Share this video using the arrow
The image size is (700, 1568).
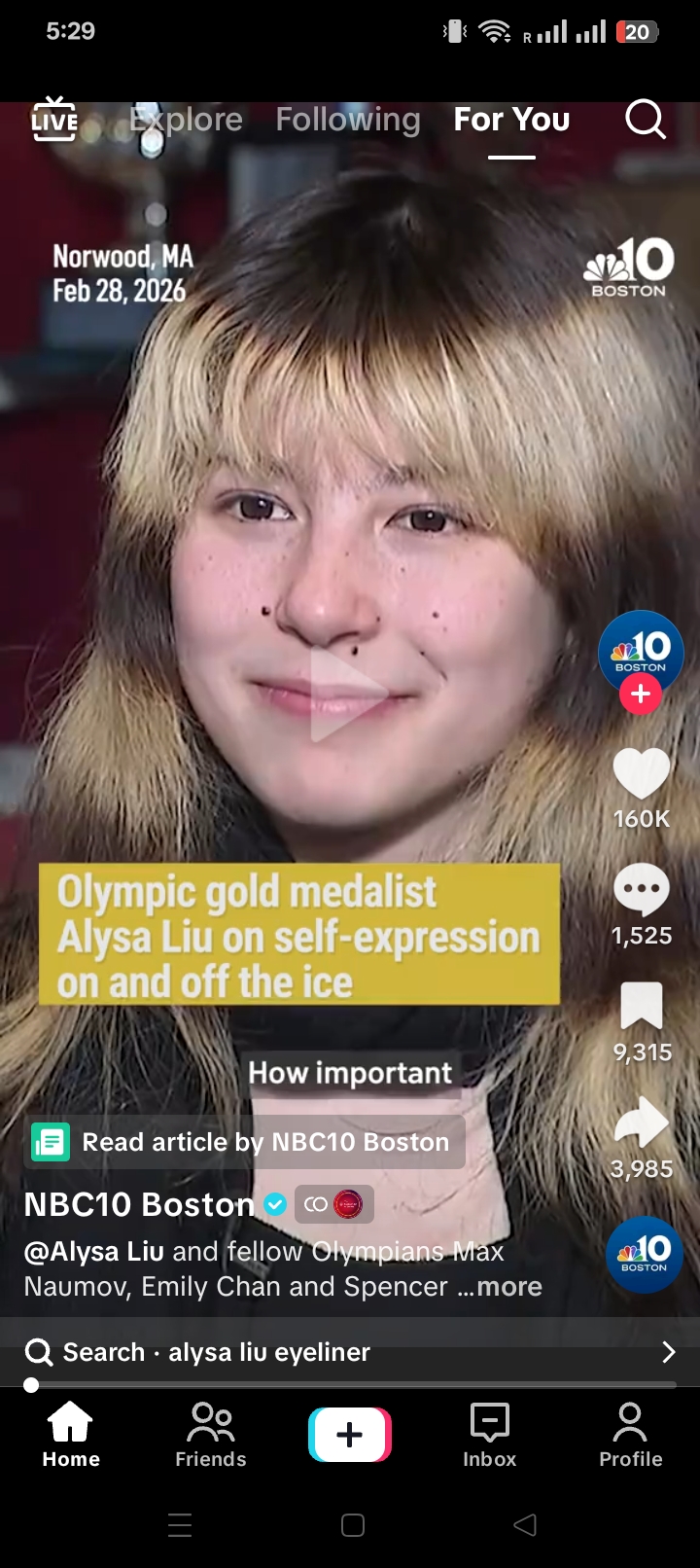point(642,1123)
